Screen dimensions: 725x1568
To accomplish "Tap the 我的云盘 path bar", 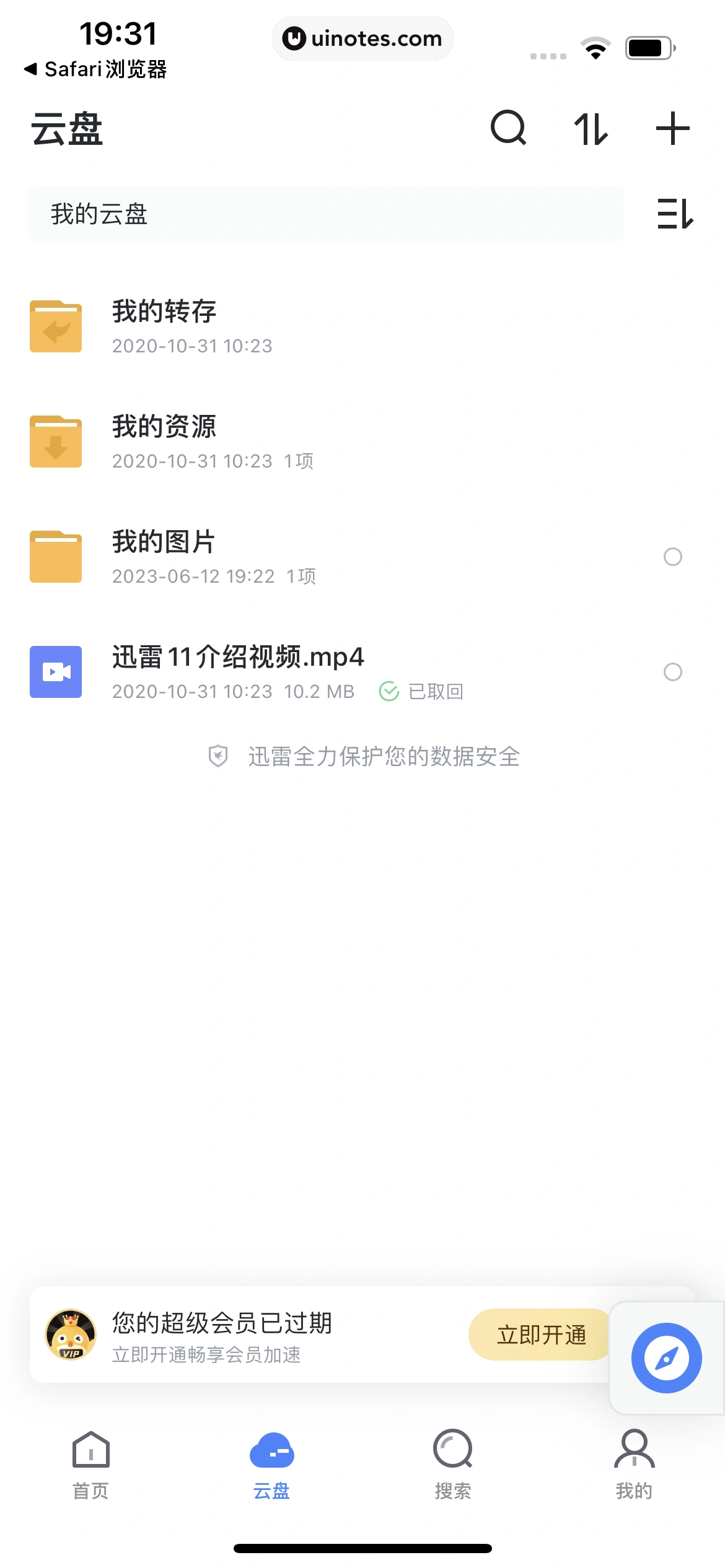I will click(x=325, y=214).
